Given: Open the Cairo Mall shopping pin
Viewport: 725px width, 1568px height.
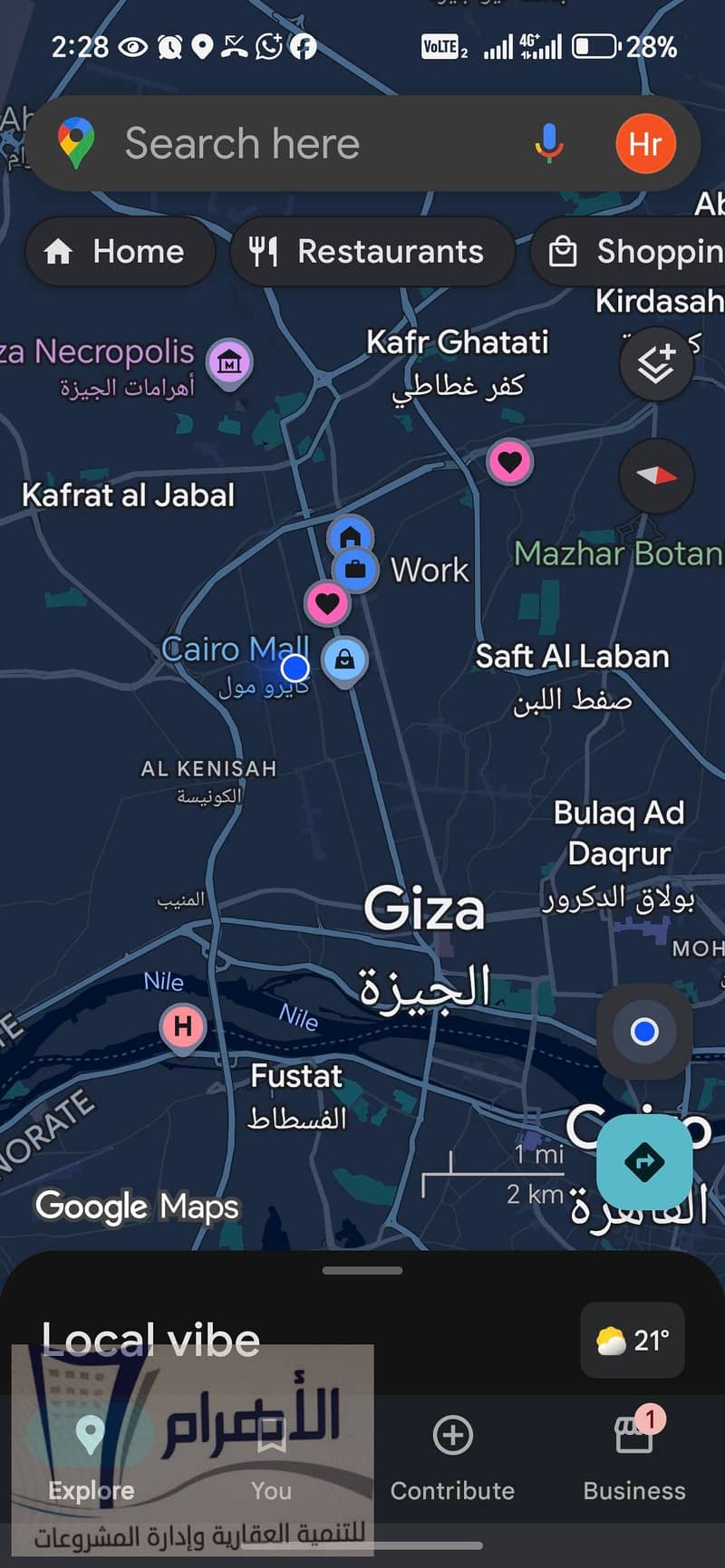Looking at the screenshot, I should 344,659.
